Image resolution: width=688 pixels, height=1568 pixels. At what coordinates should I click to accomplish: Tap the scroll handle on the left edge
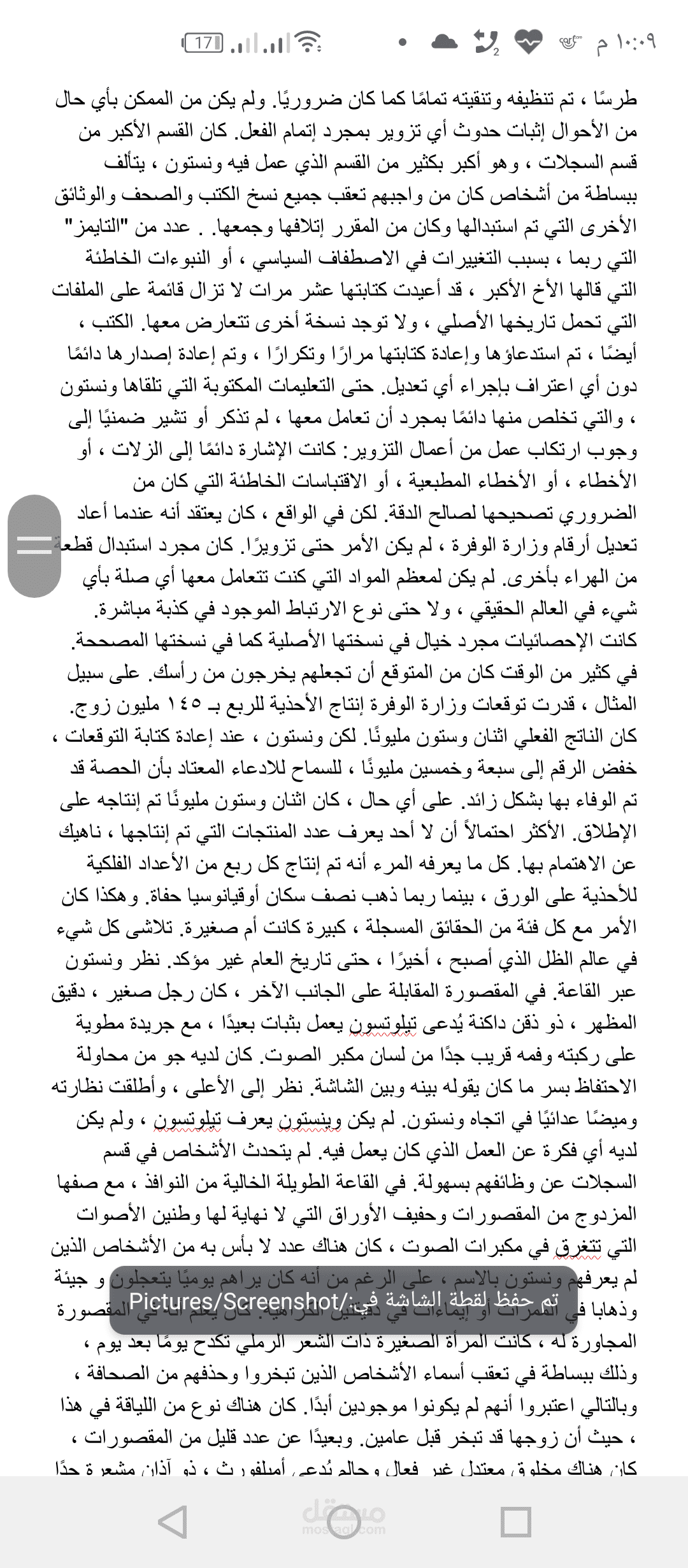pyautogui.click(x=34, y=546)
